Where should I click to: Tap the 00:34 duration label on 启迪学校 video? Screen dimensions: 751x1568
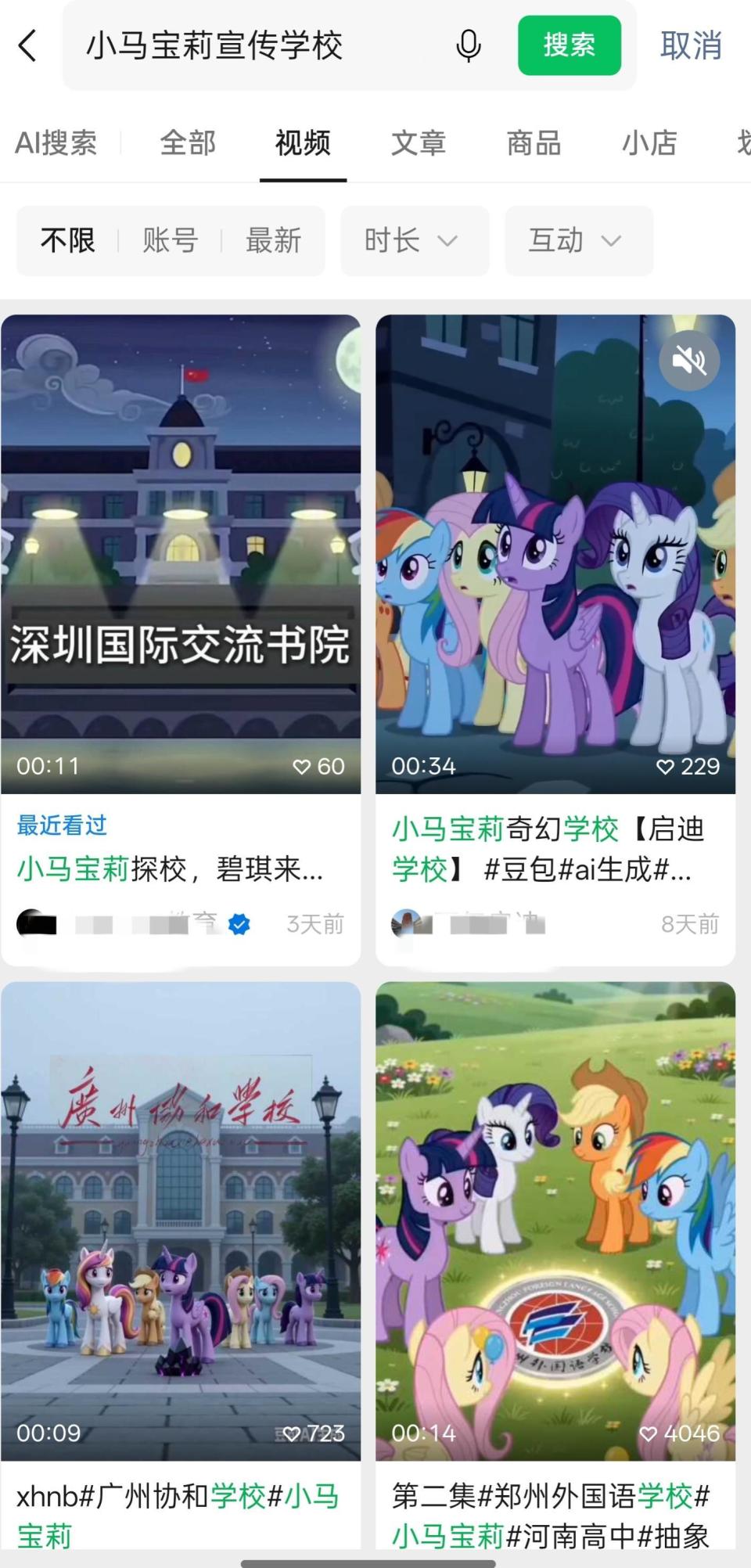coord(423,767)
